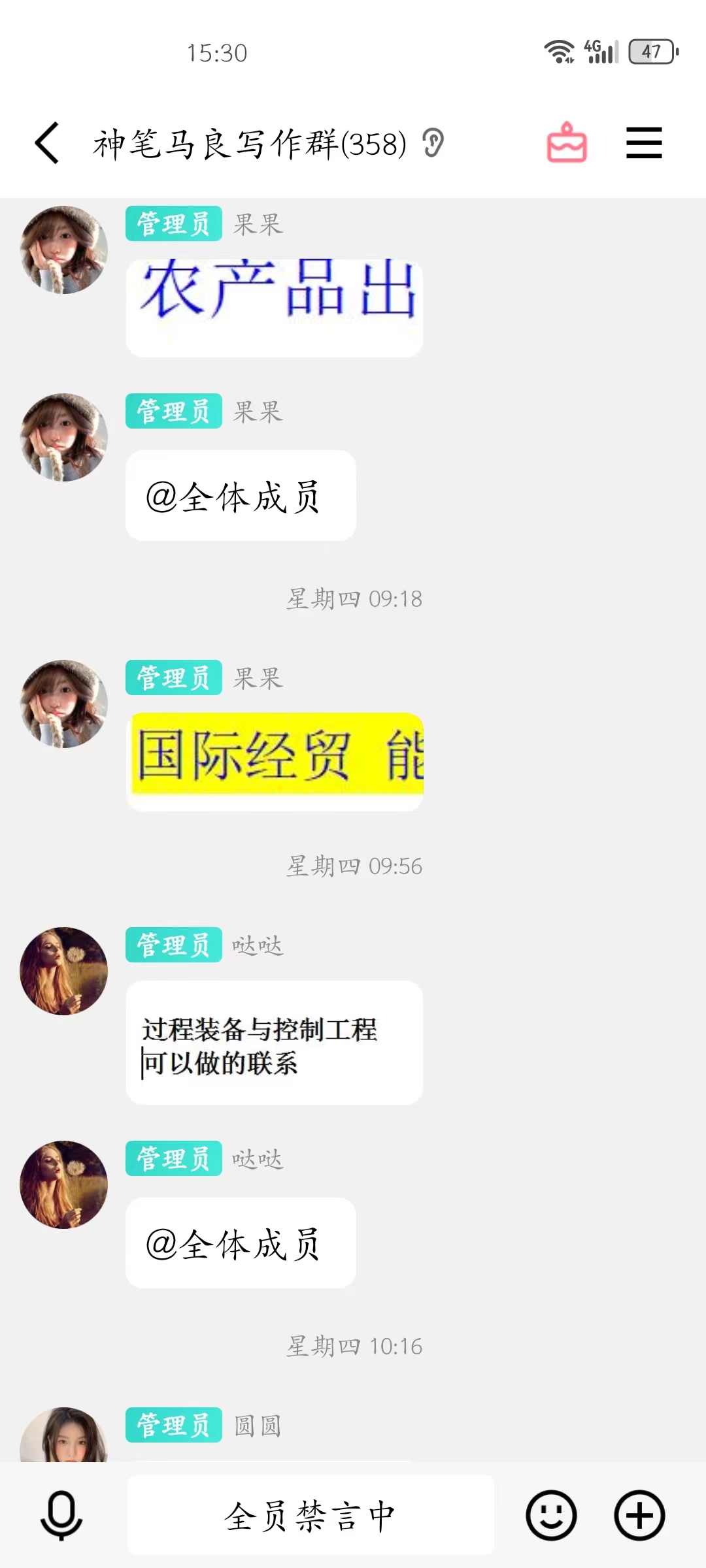Tap the ear icon beside the group name
This screenshot has height=1568, width=706.
click(433, 143)
